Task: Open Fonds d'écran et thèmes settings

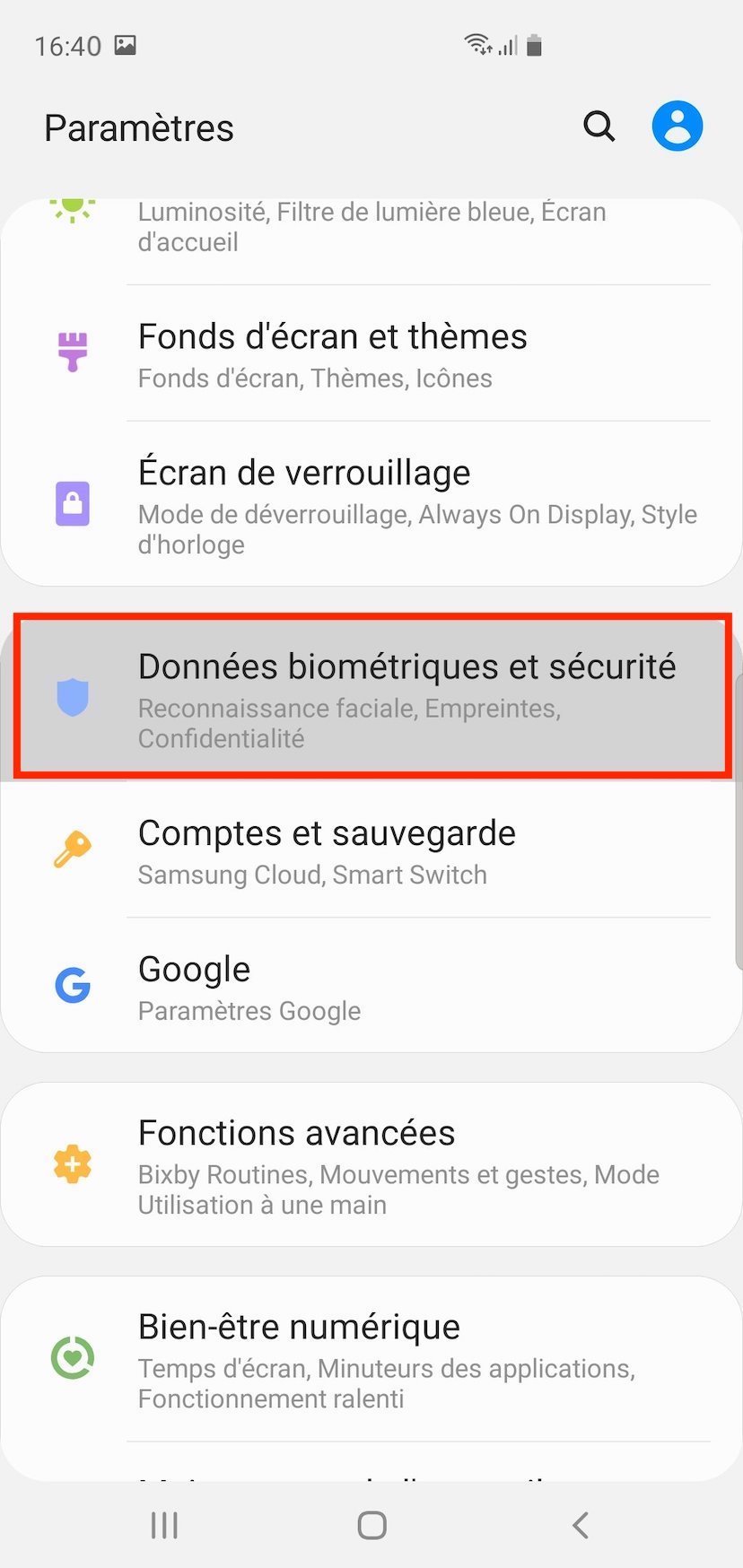Action: click(371, 354)
